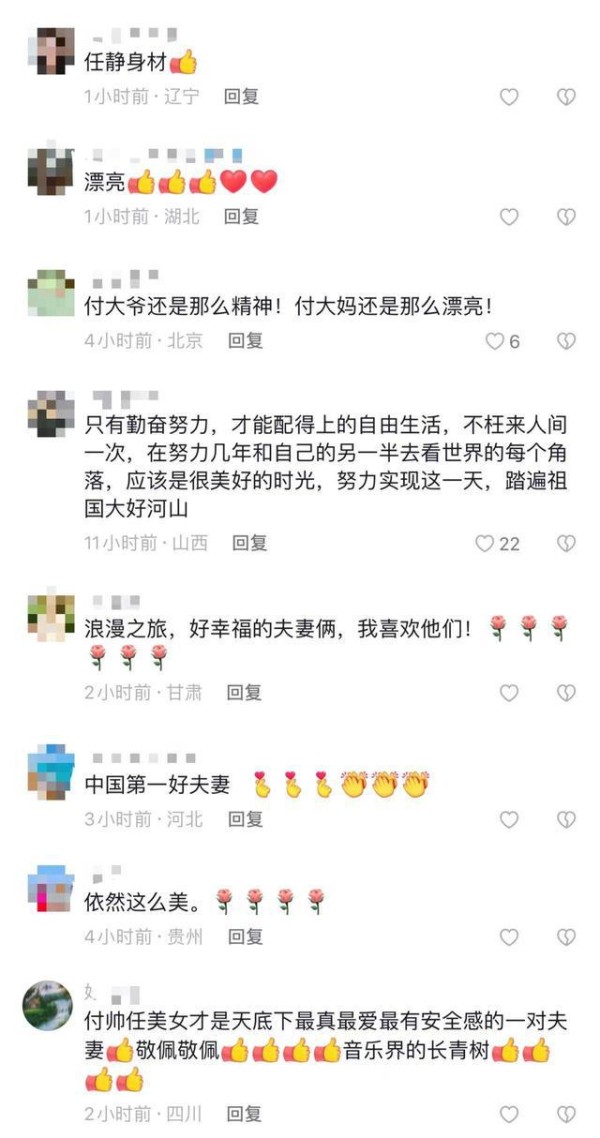Like the '中国第一好夫妻' comment
This screenshot has height=1138, width=600.
coord(509,820)
